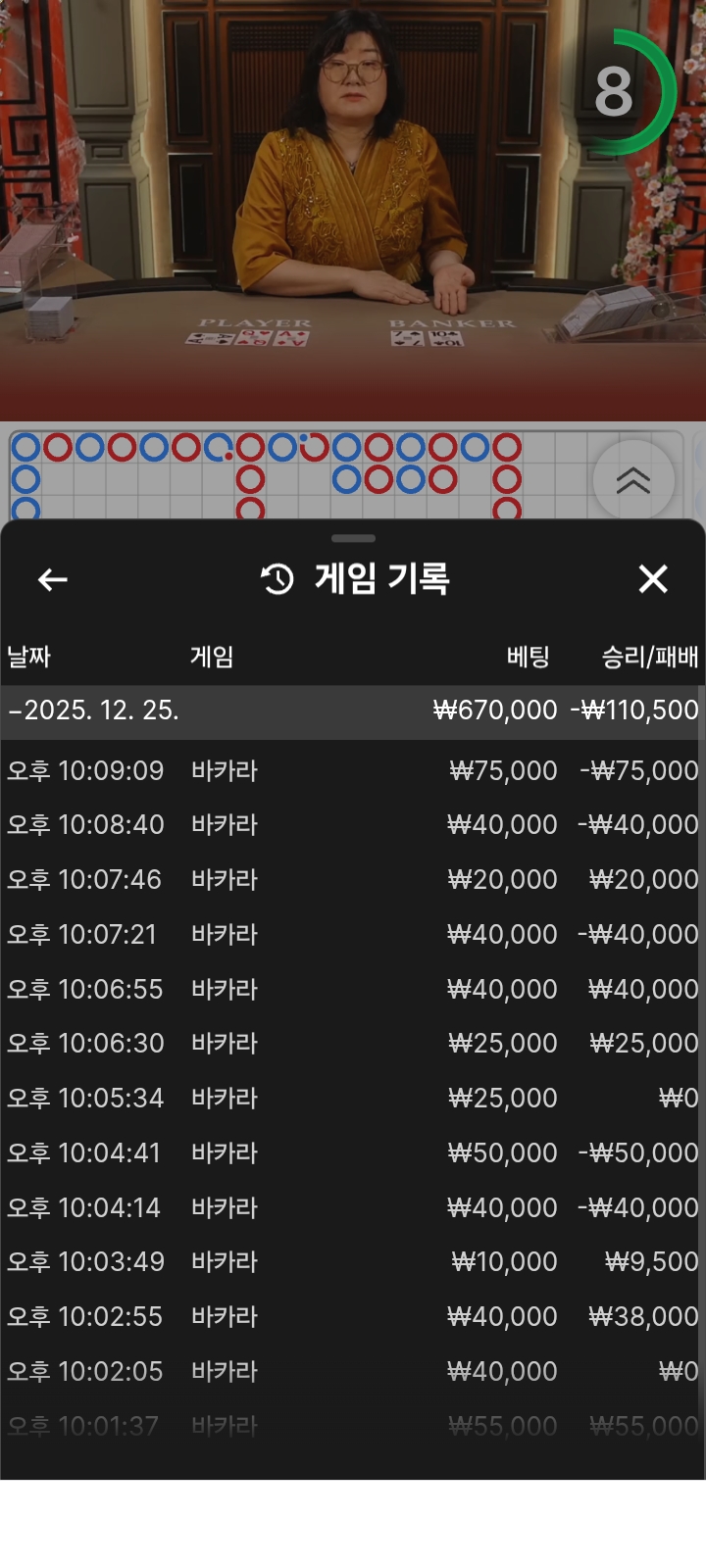The image size is (706, 1568).
Task: Tap the first blue circle in the roadmap grid
Action: [25, 446]
